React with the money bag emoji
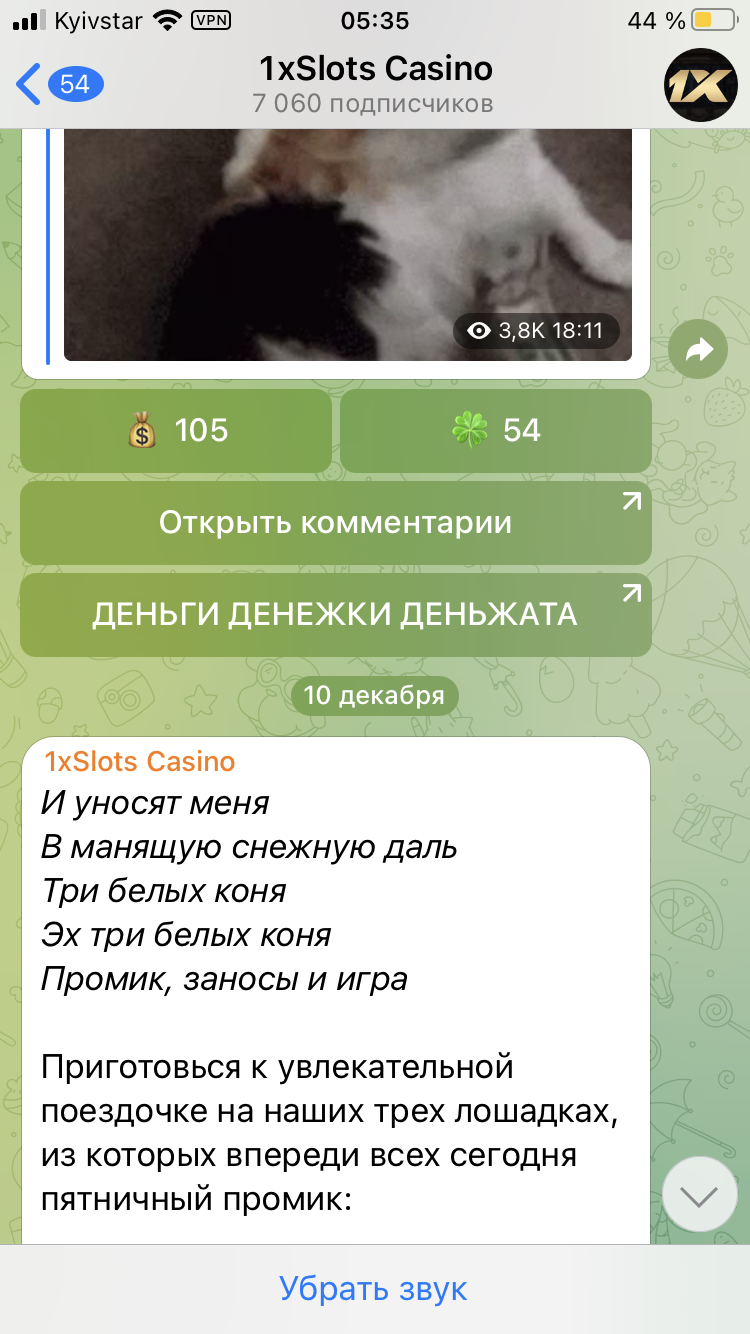Screen dimensions: 750x1334 point(176,431)
